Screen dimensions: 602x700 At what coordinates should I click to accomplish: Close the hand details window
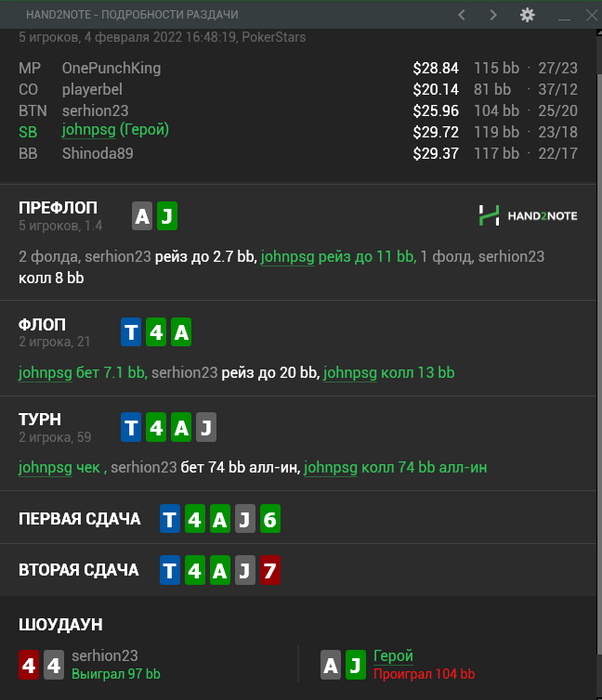point(591,15)
